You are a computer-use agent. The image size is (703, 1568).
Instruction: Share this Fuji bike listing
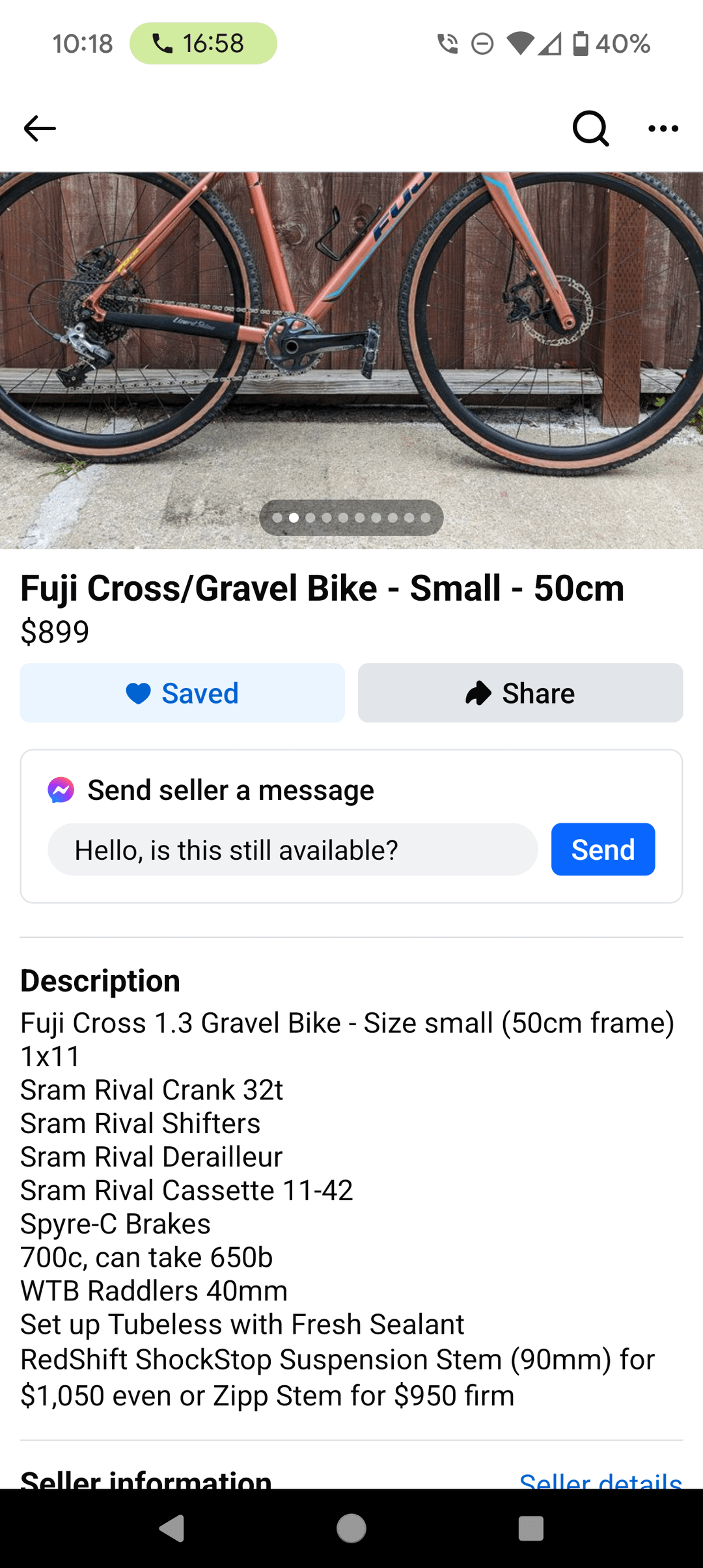point(520,693)
